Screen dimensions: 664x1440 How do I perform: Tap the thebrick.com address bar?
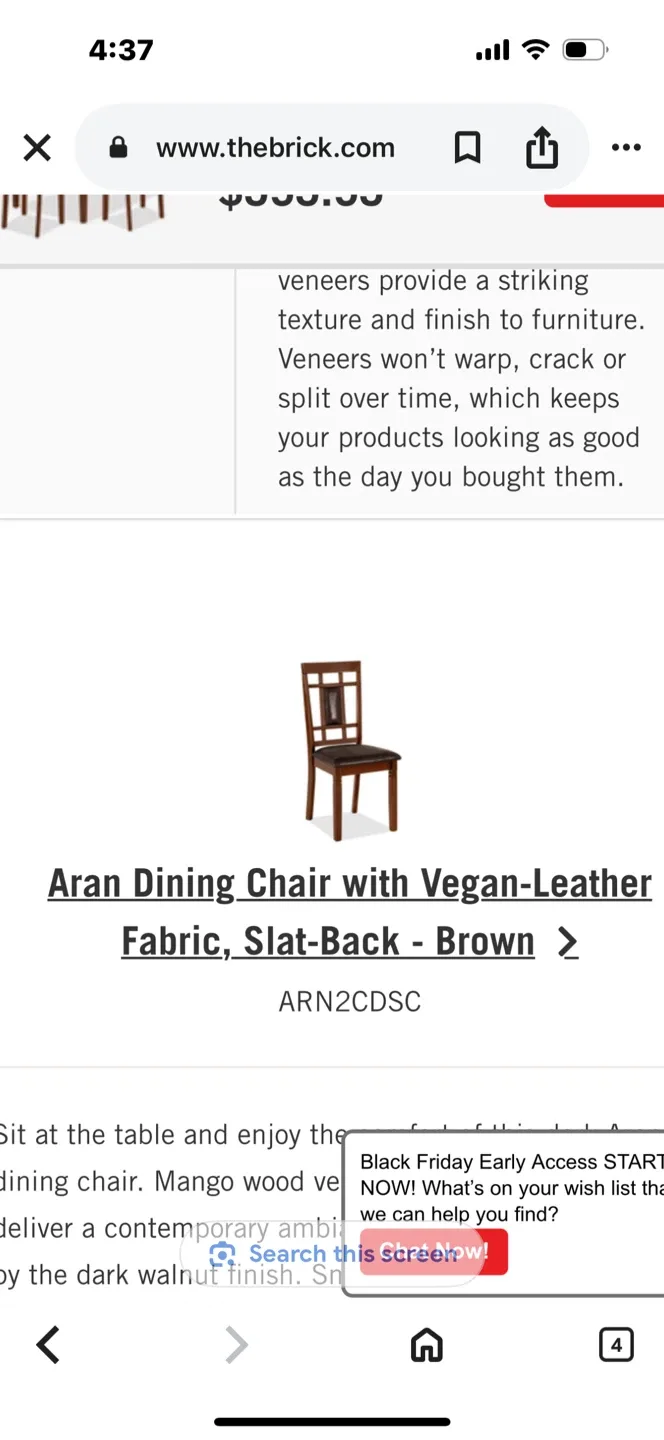coord(275,149)
